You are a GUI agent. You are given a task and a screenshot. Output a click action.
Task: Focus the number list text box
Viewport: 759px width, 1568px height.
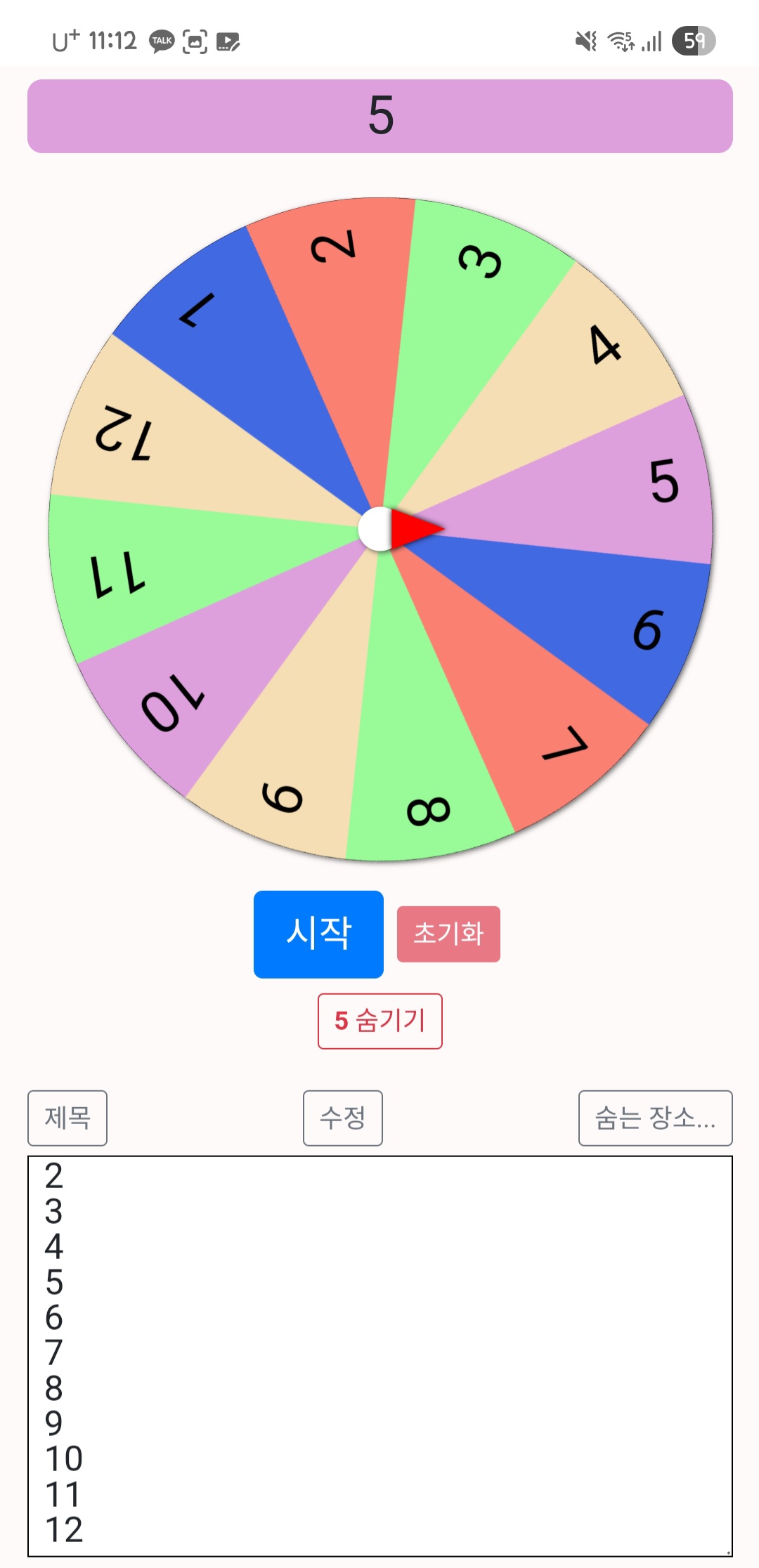379,1356
